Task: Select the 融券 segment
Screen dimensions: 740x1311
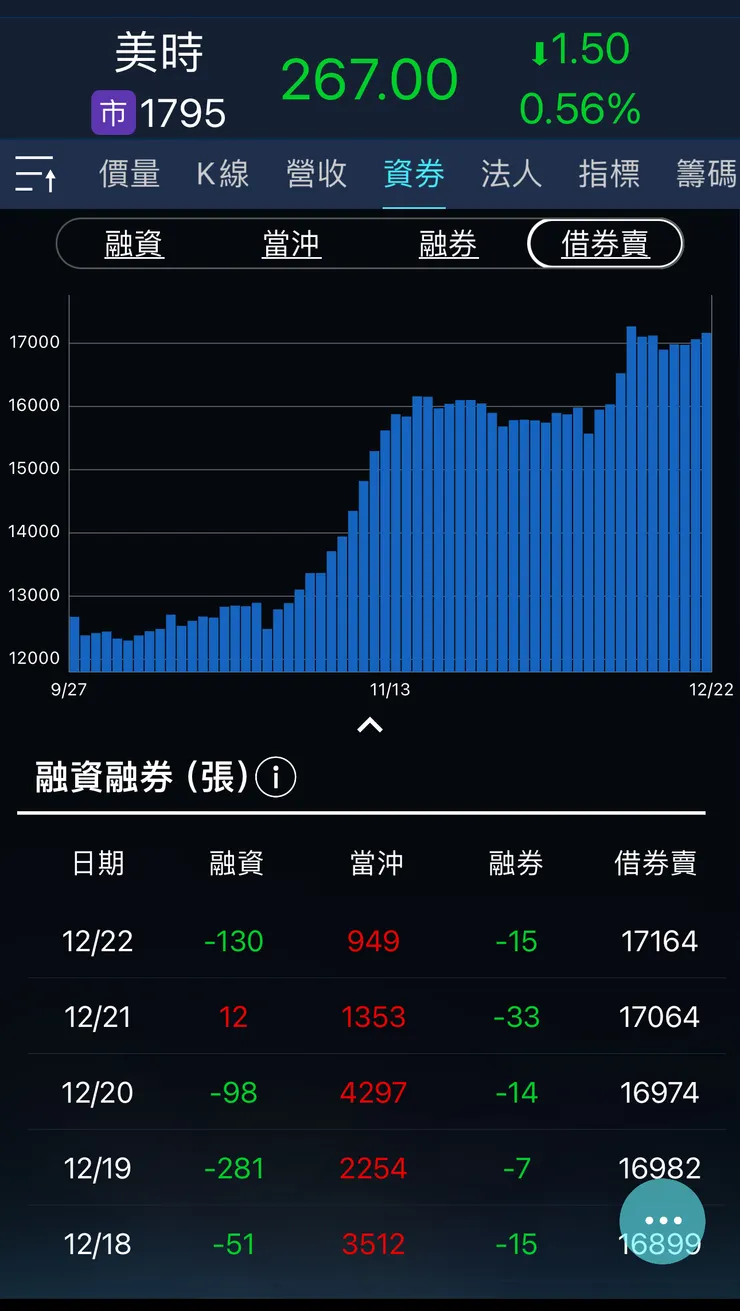Action: pyautogui.click(x=448, y=243)
